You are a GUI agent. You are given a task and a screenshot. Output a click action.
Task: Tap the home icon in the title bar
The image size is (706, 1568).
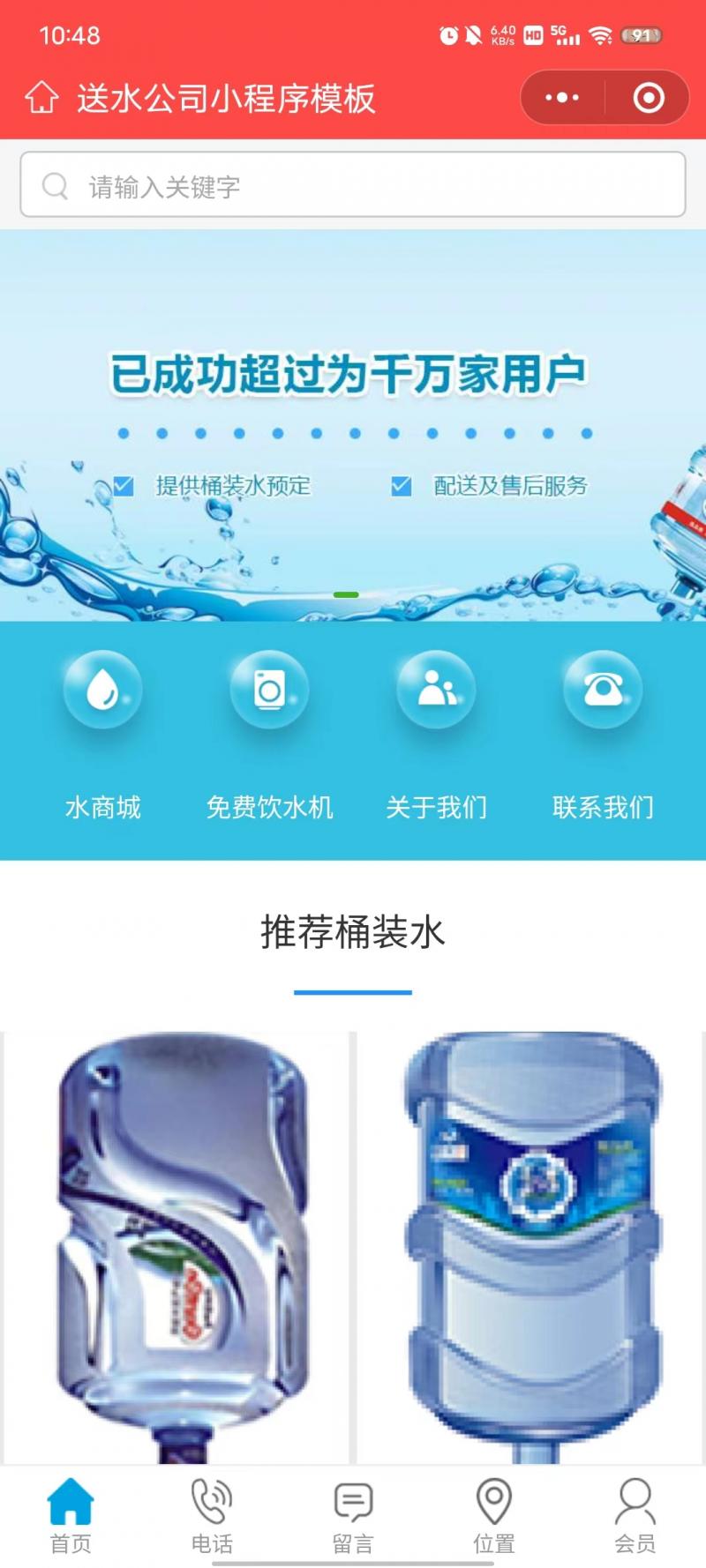point(41,98)
